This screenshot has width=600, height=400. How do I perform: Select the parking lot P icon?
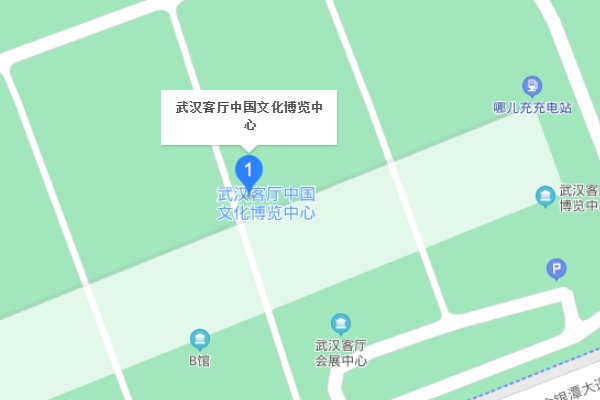point(556,268)
